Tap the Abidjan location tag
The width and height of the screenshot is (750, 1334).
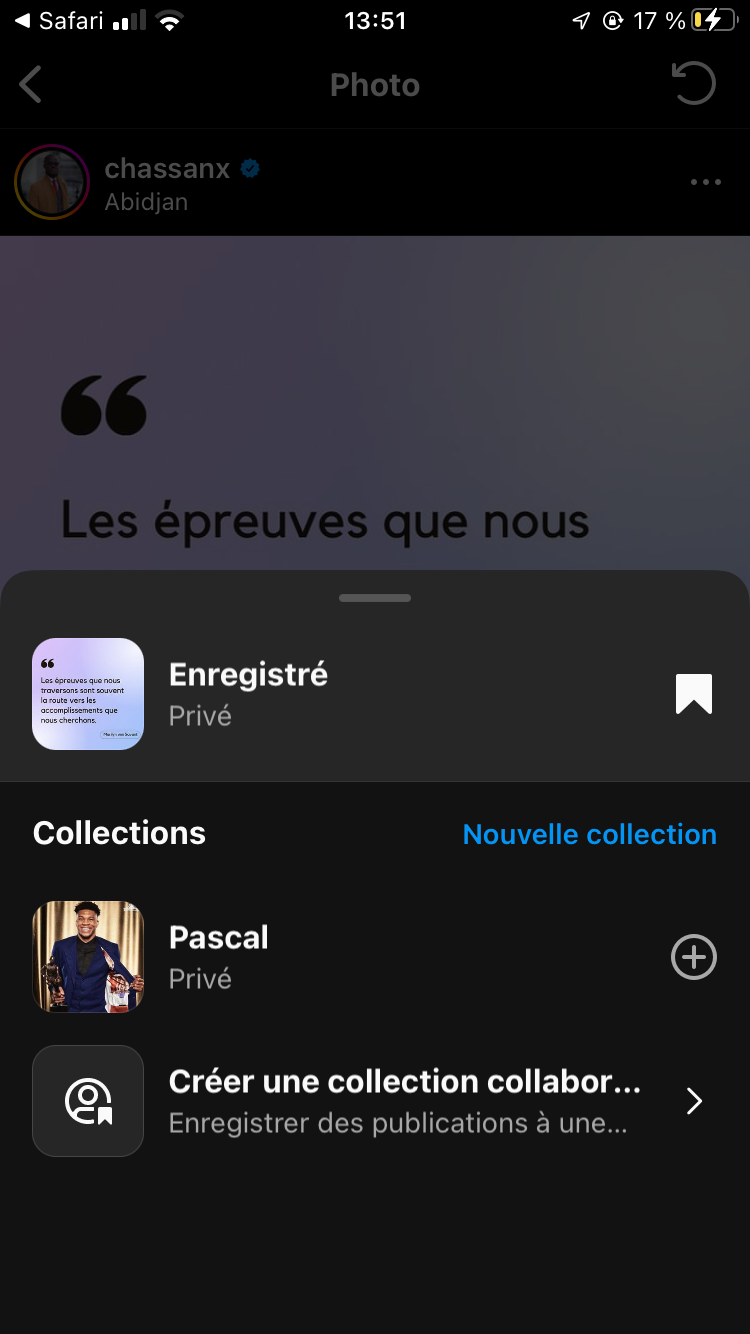[x=146, y=202]
